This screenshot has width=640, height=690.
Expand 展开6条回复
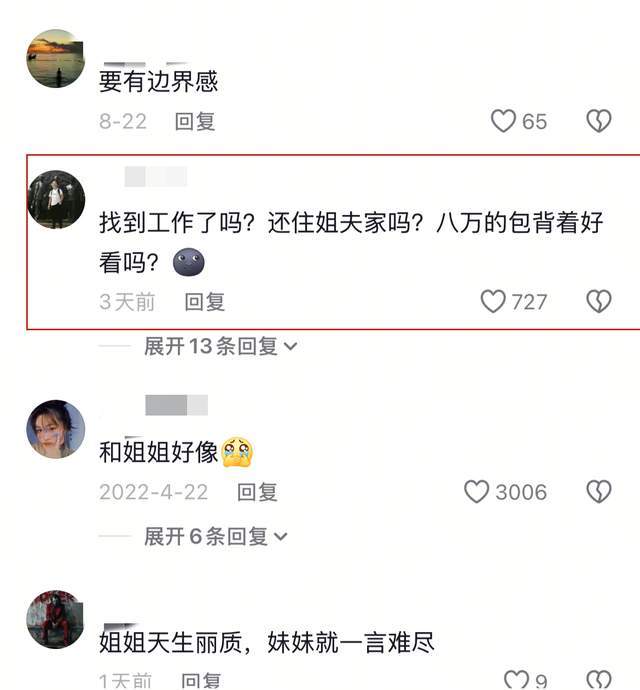pyautogui.click(x=215, y=536)
